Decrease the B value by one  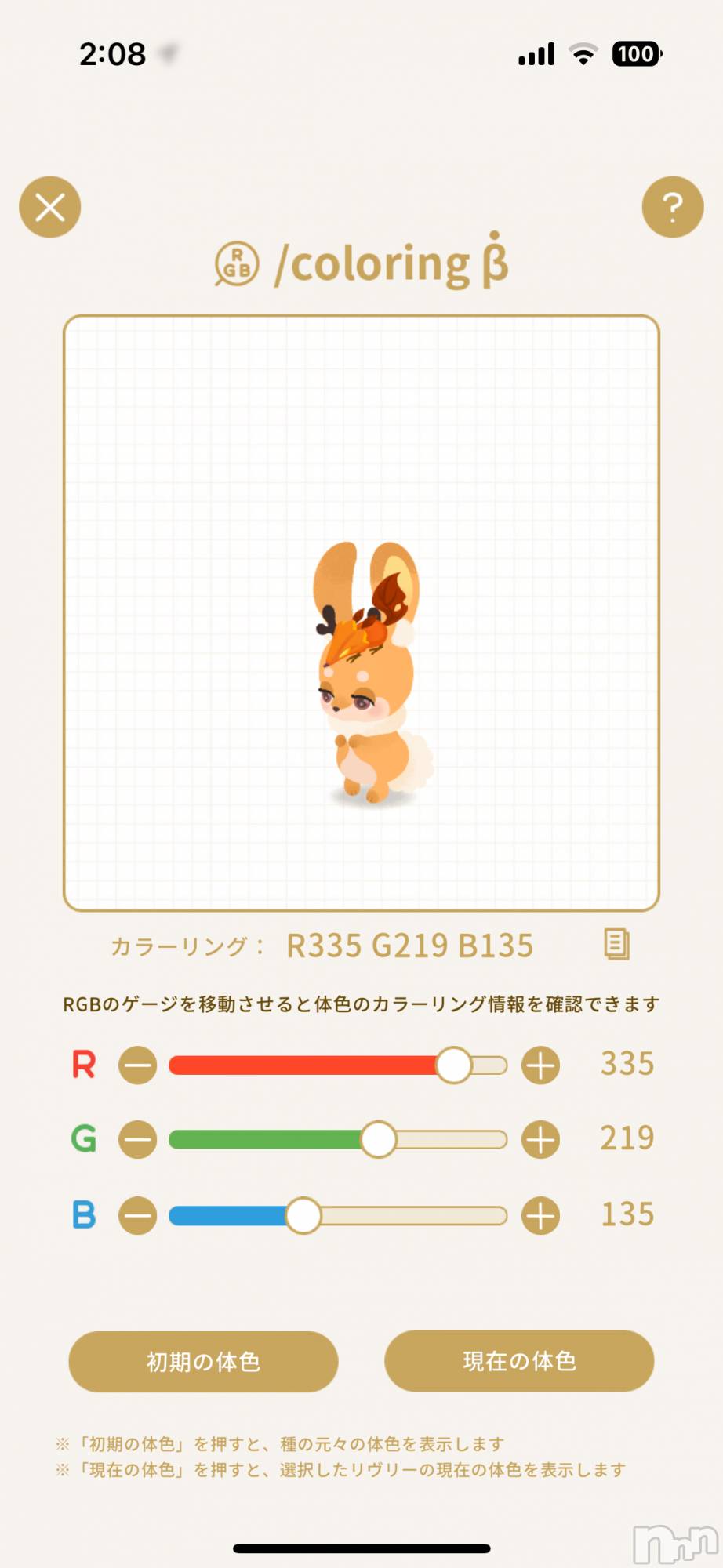138,1216
